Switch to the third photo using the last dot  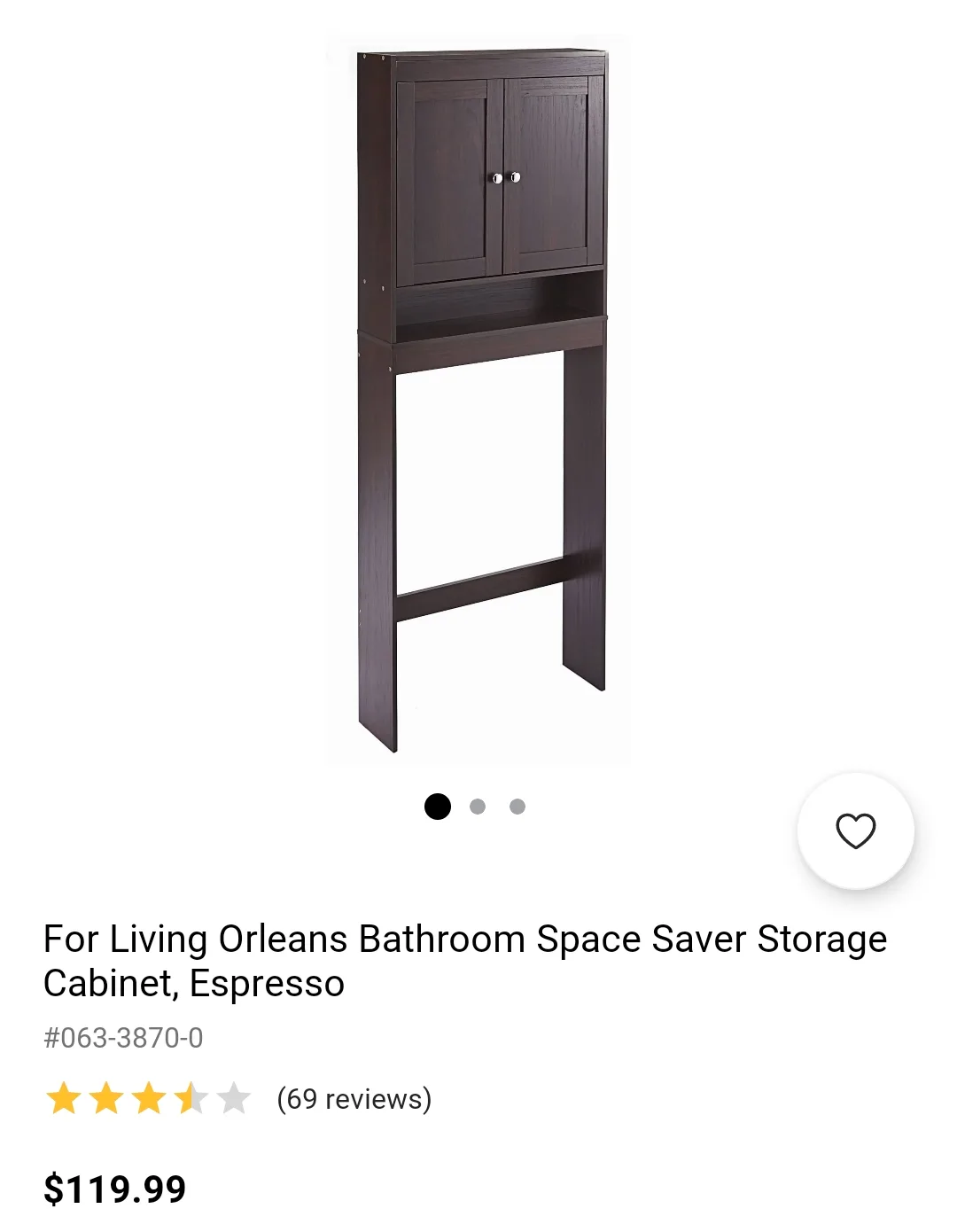(517, 807)
